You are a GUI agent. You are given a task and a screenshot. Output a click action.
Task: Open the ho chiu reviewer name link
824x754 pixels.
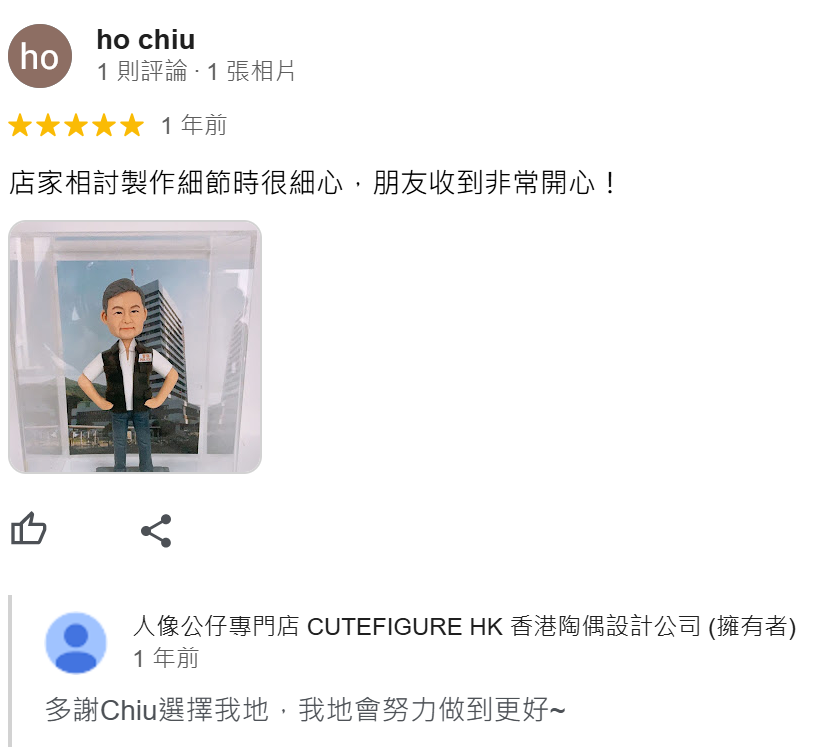[x=145, y=40]
